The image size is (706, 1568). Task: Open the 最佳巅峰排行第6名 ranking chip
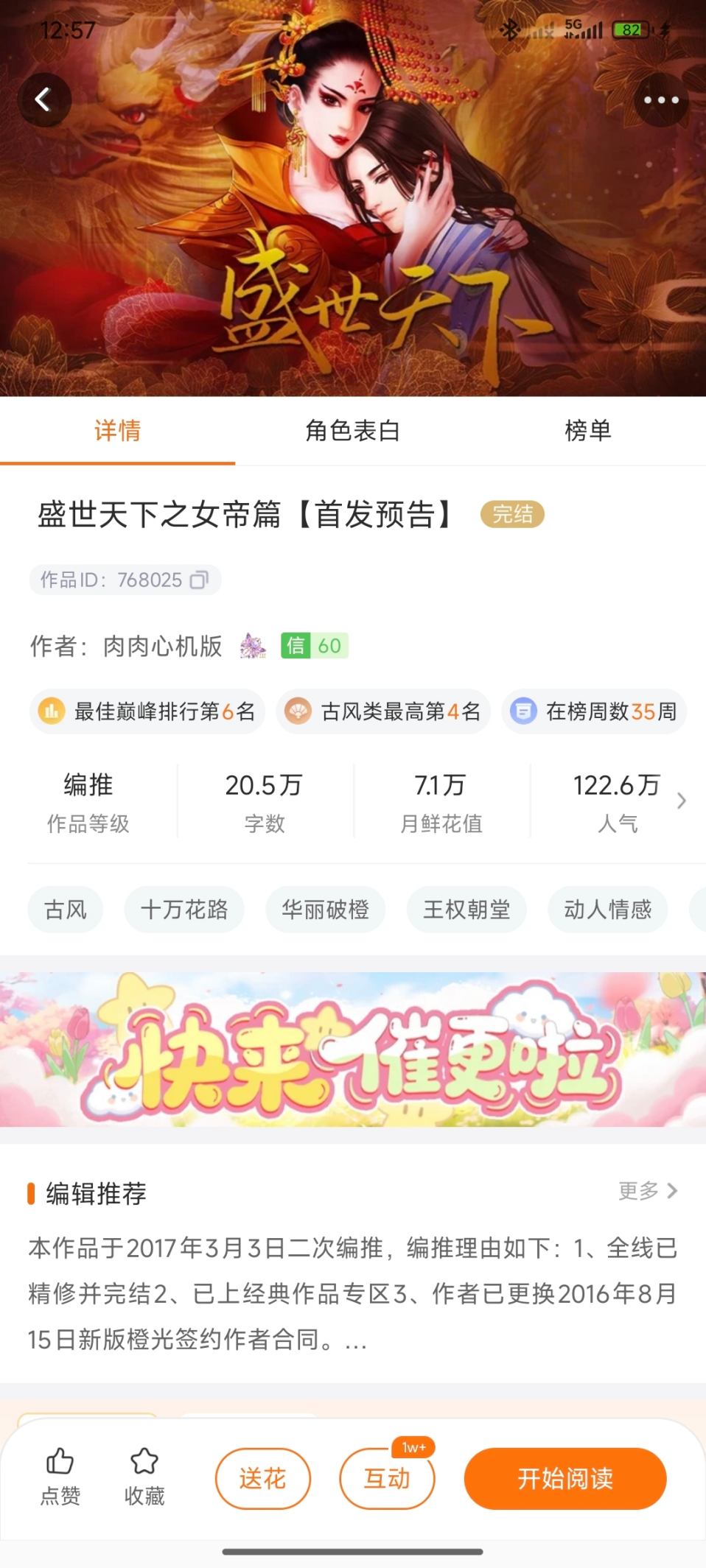147,711
